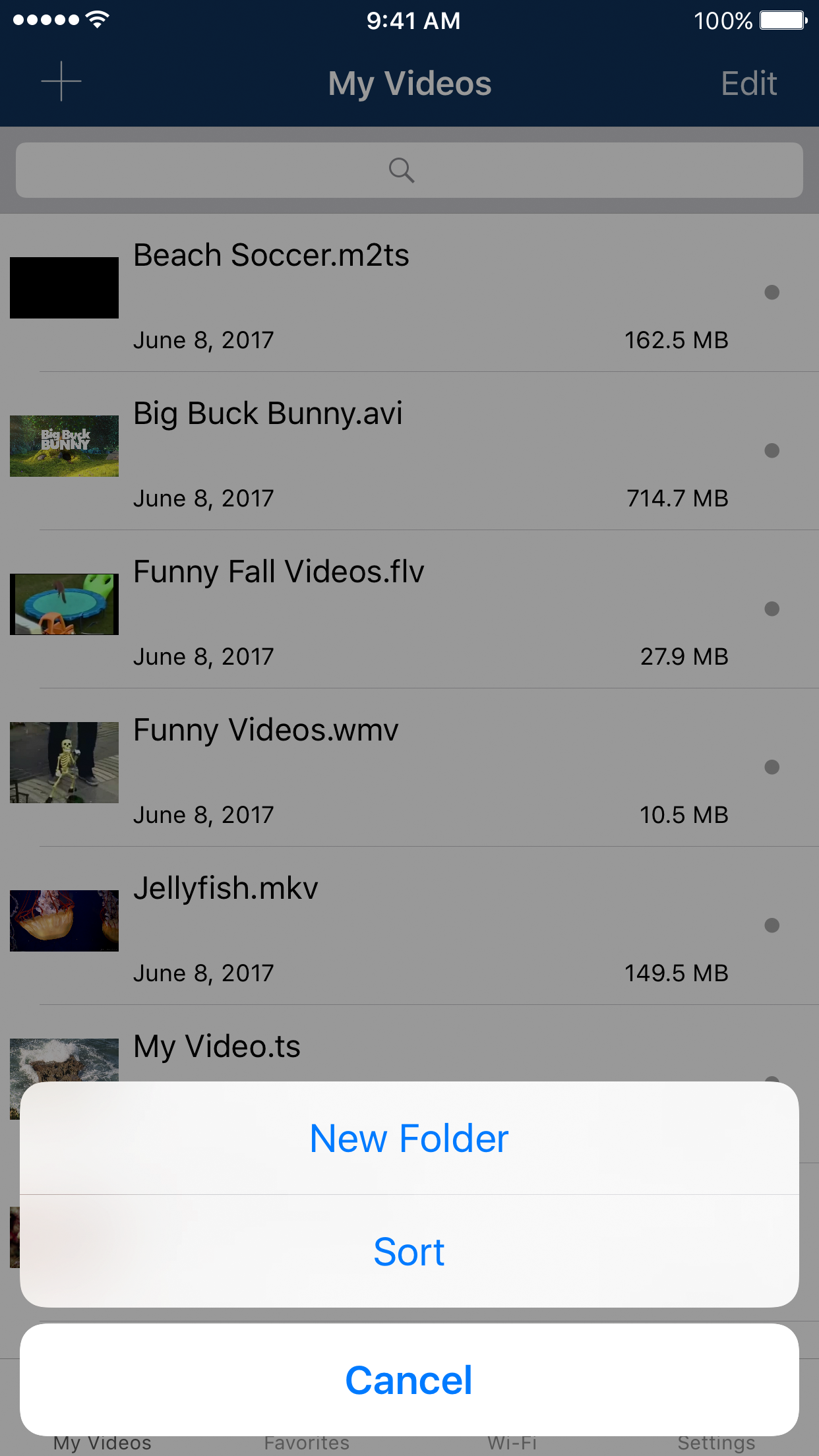Open details dot for Big Buck Bunny.avi

[772, 451]
